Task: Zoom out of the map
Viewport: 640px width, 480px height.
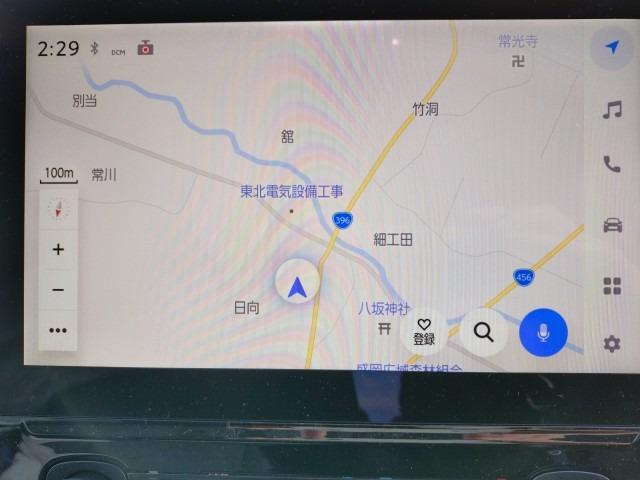Action: click(58, 290)
